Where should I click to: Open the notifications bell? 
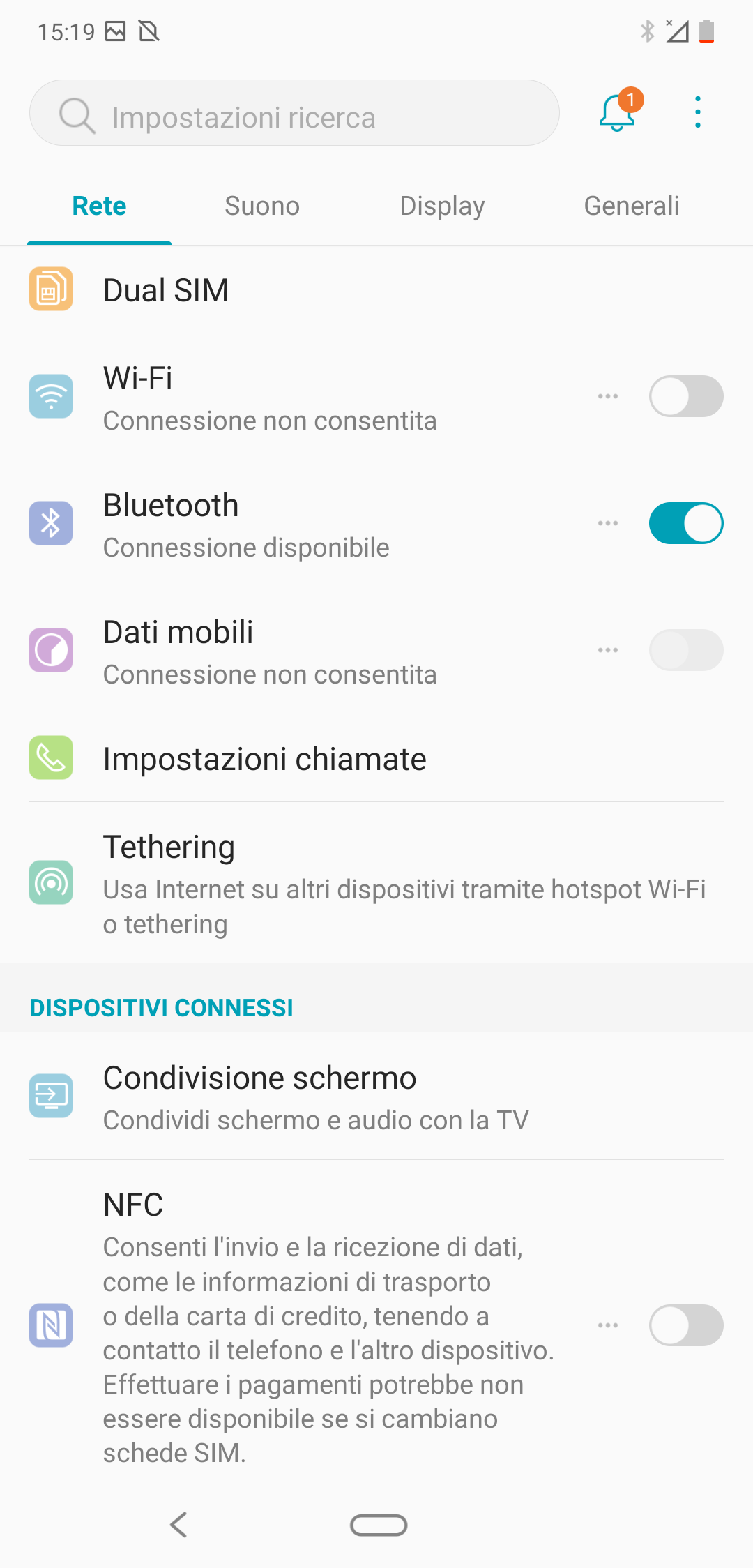(619, 112)
